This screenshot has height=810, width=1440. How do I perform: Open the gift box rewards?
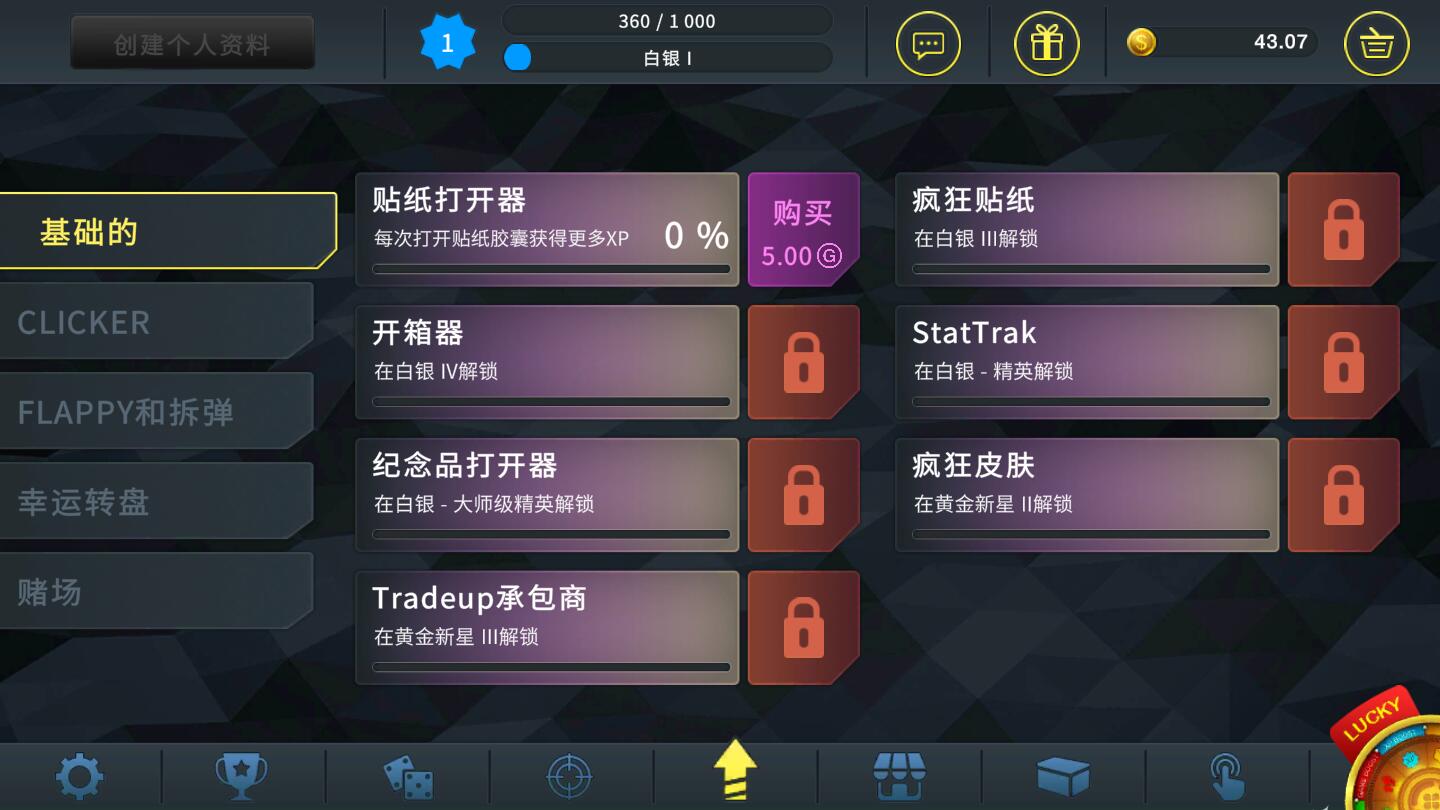[x=1046, y=43]
